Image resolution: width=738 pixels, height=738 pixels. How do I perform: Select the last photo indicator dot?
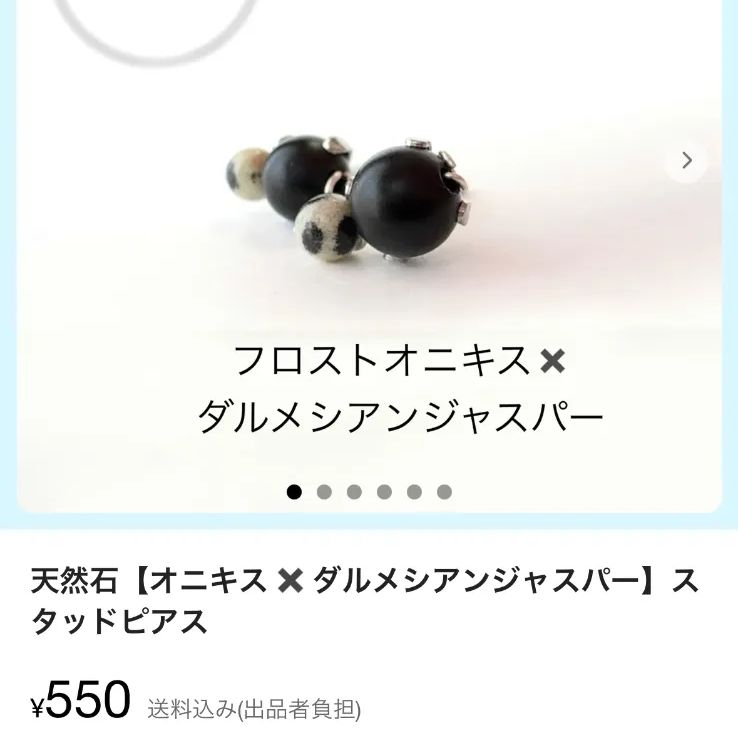point(444,492)
